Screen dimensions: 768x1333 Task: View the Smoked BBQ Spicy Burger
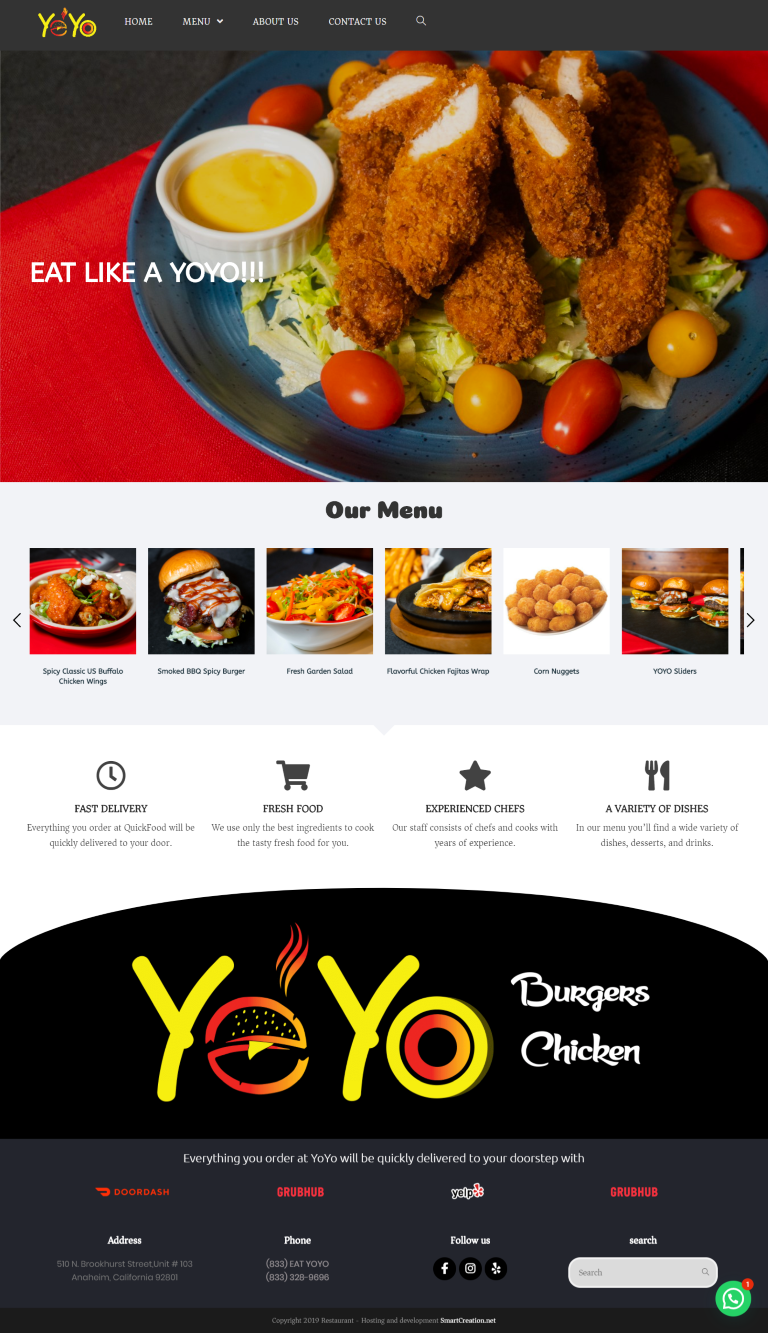click(x=201, y=601)
